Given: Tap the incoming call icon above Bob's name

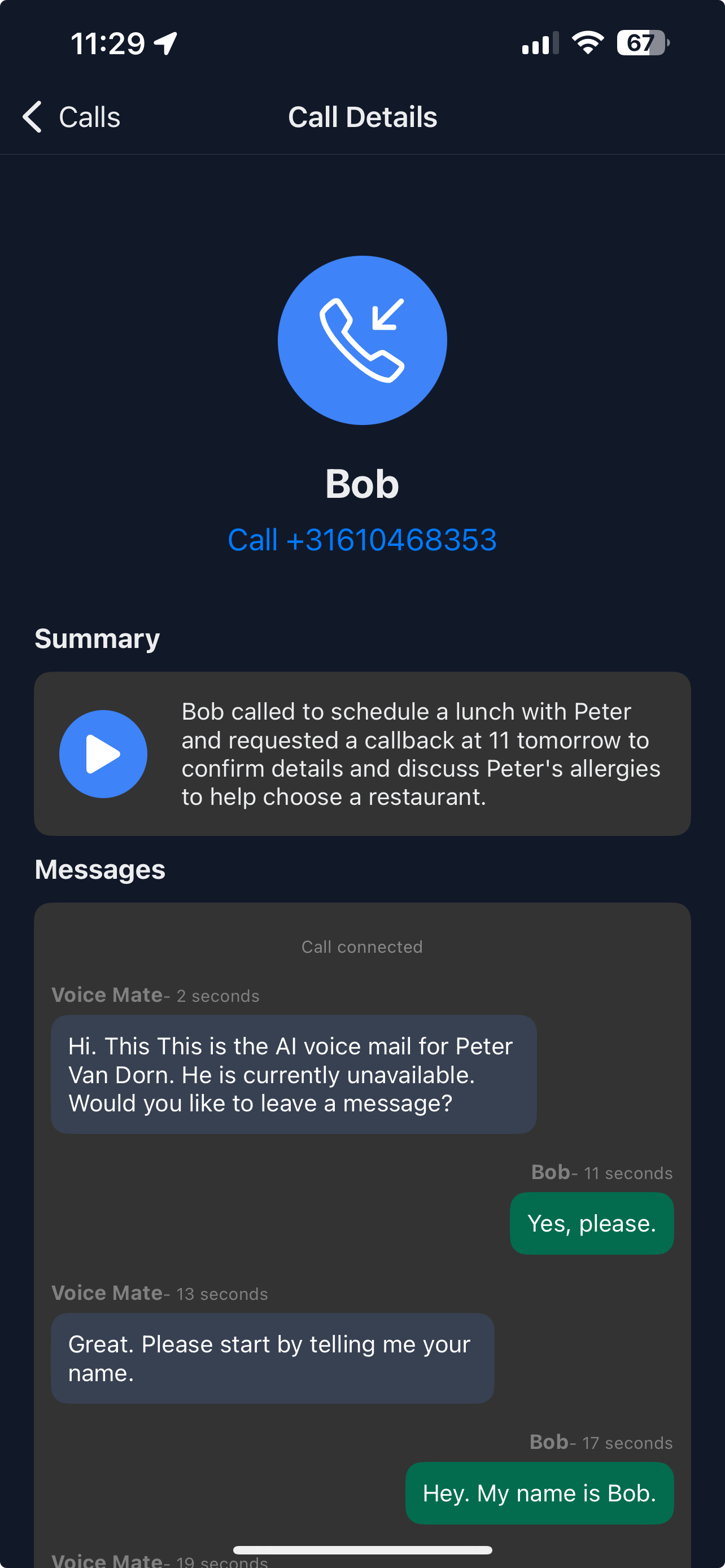Looking at the screenshot, I should [362, 340].
